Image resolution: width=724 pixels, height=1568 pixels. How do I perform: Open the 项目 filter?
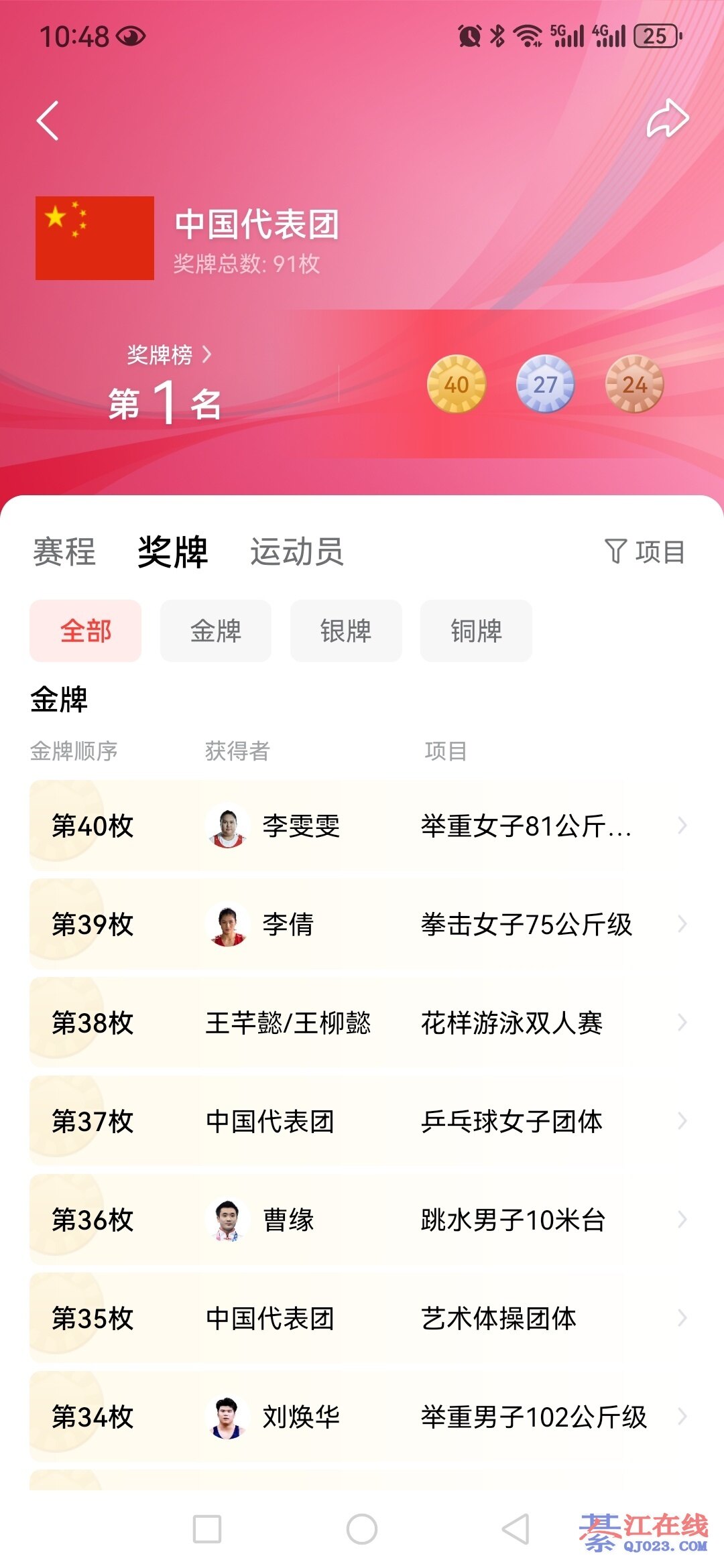click(x=645, y=552)
